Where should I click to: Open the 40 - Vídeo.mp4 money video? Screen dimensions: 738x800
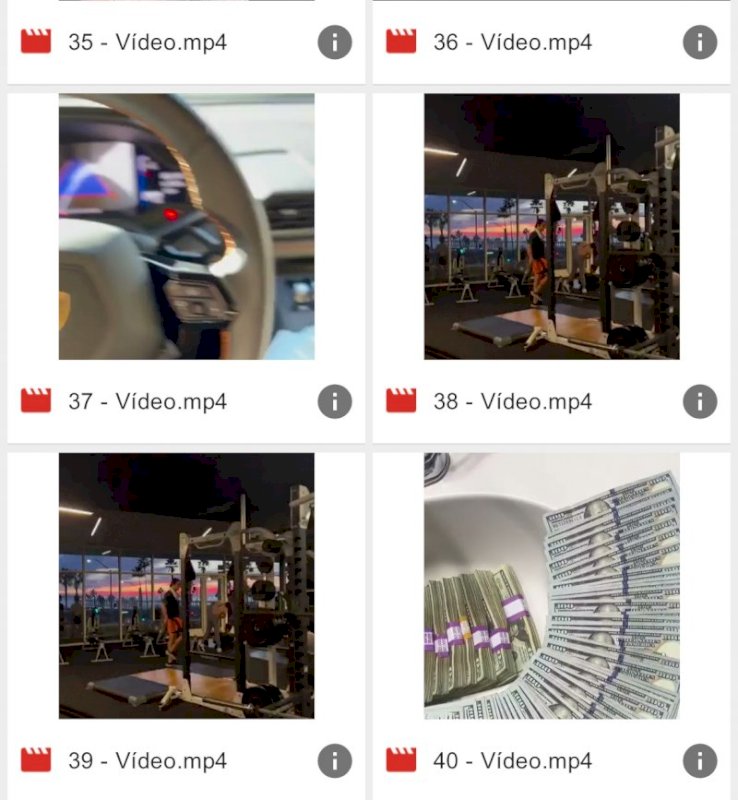point(552,586)
